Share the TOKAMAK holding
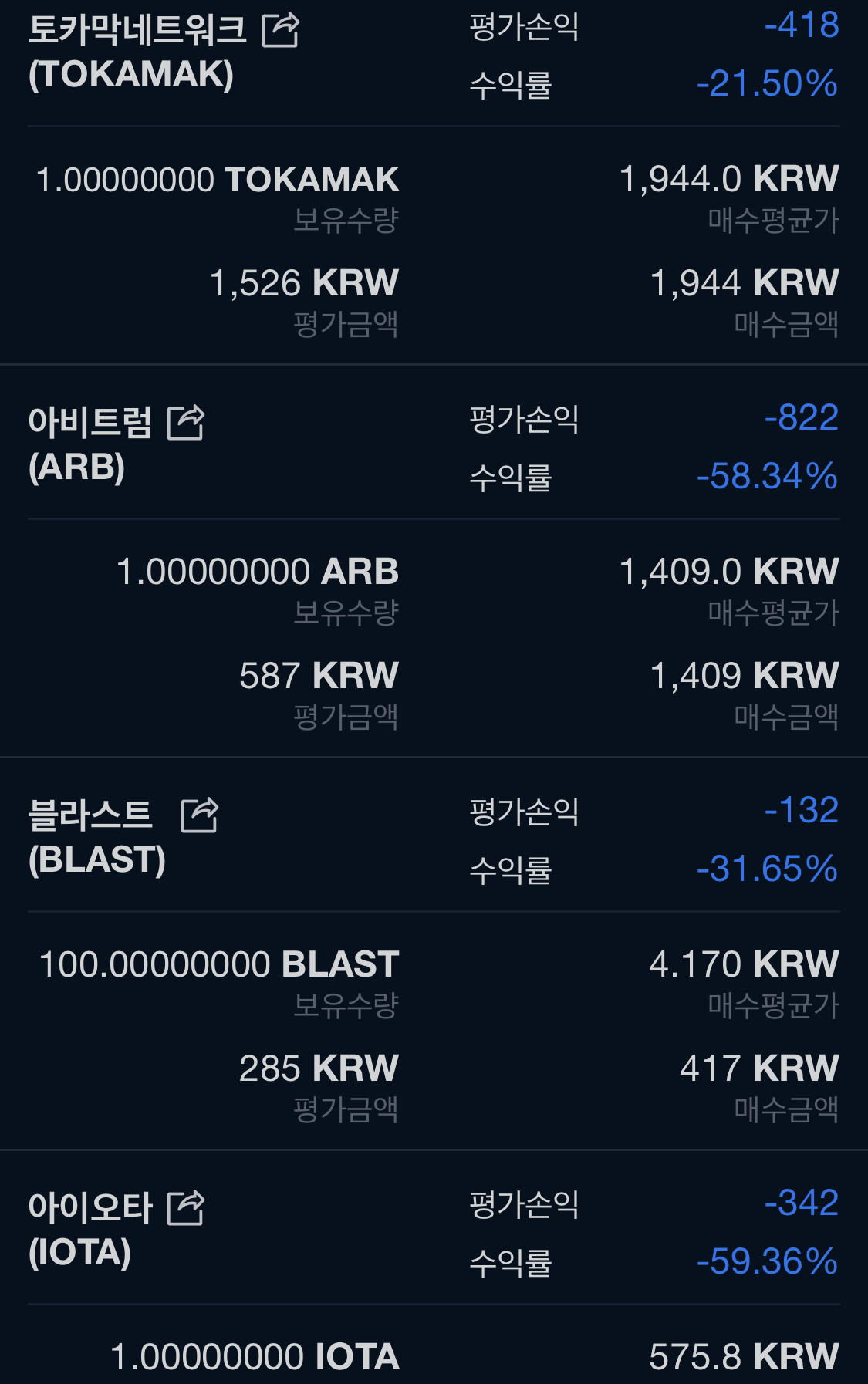The image size is (868, 1384). (x=281, y=31)
